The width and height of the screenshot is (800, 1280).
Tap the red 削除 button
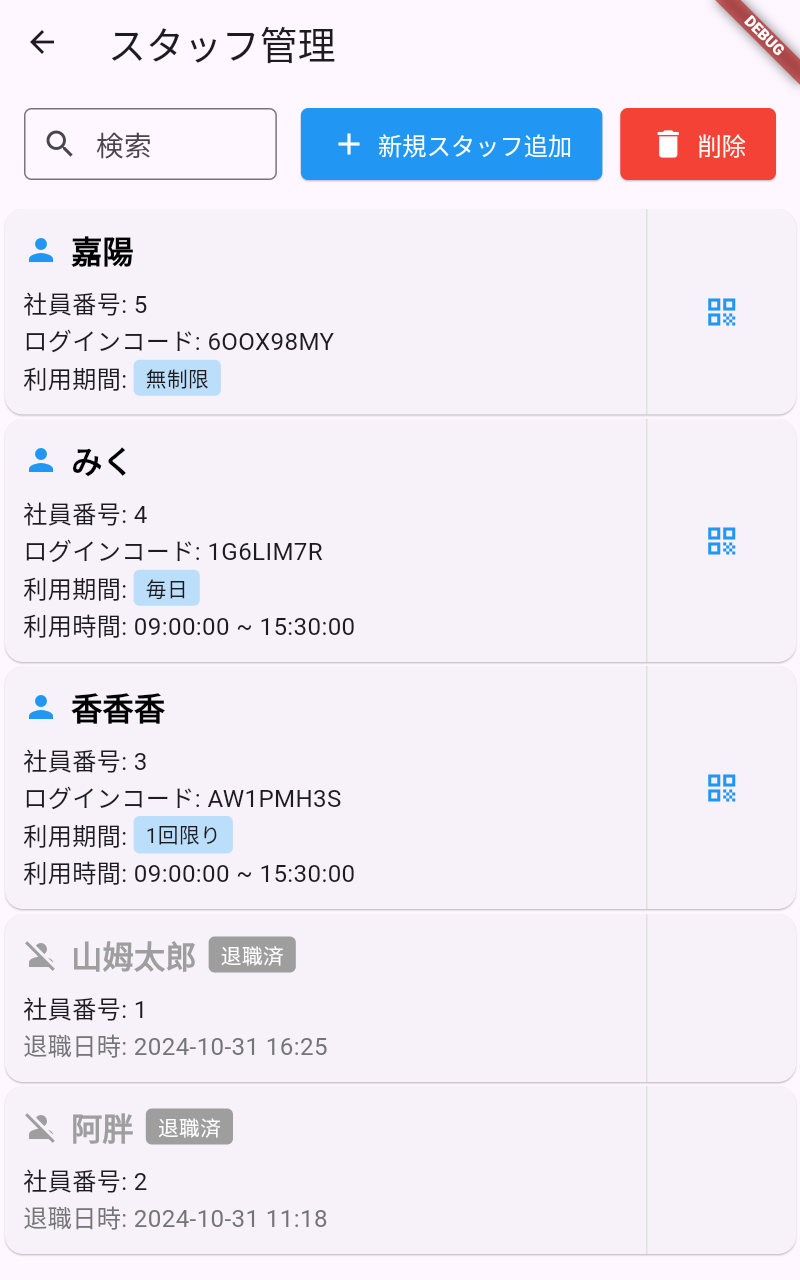point(698,145)
